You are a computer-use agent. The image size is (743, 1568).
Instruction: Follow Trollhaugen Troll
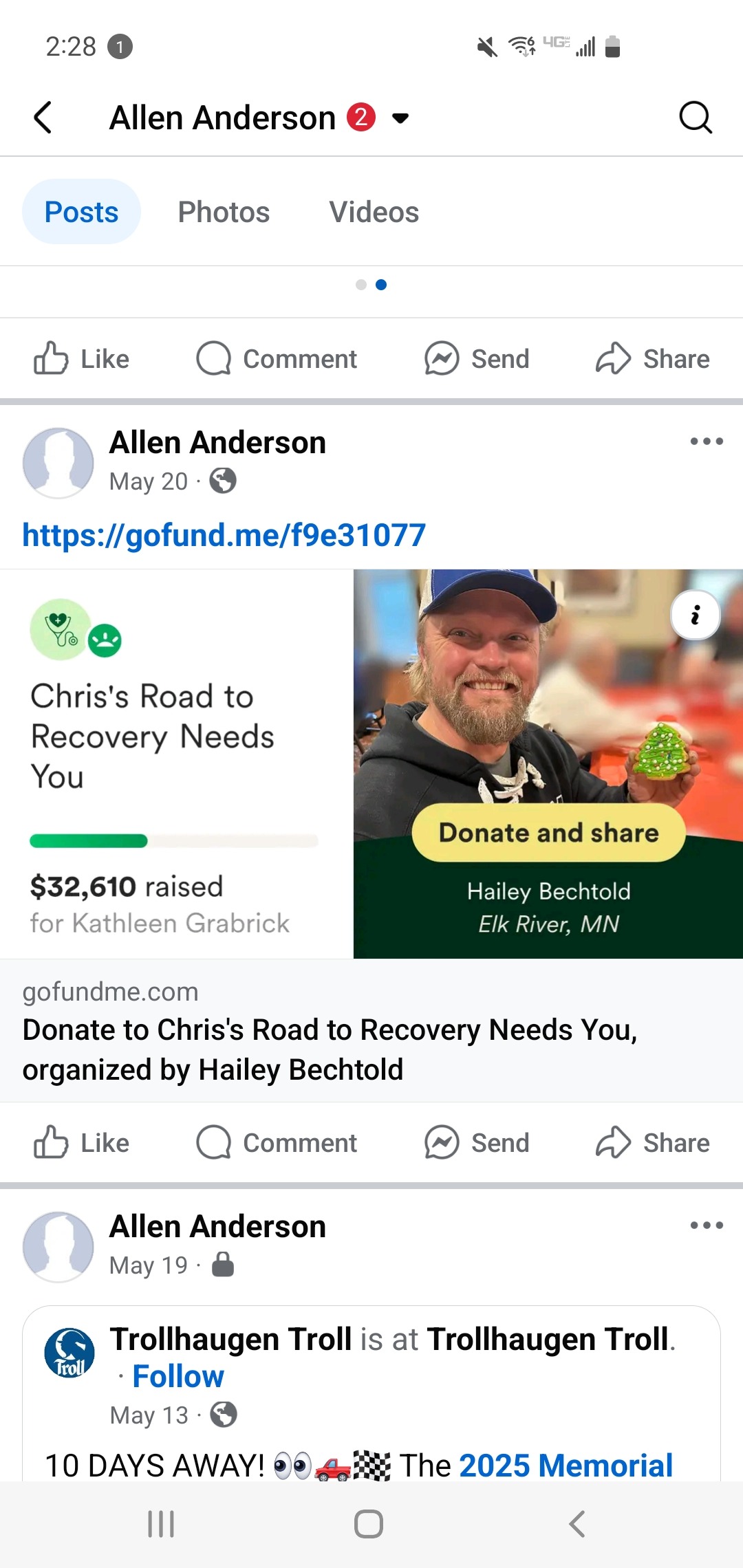(178, 1377)
